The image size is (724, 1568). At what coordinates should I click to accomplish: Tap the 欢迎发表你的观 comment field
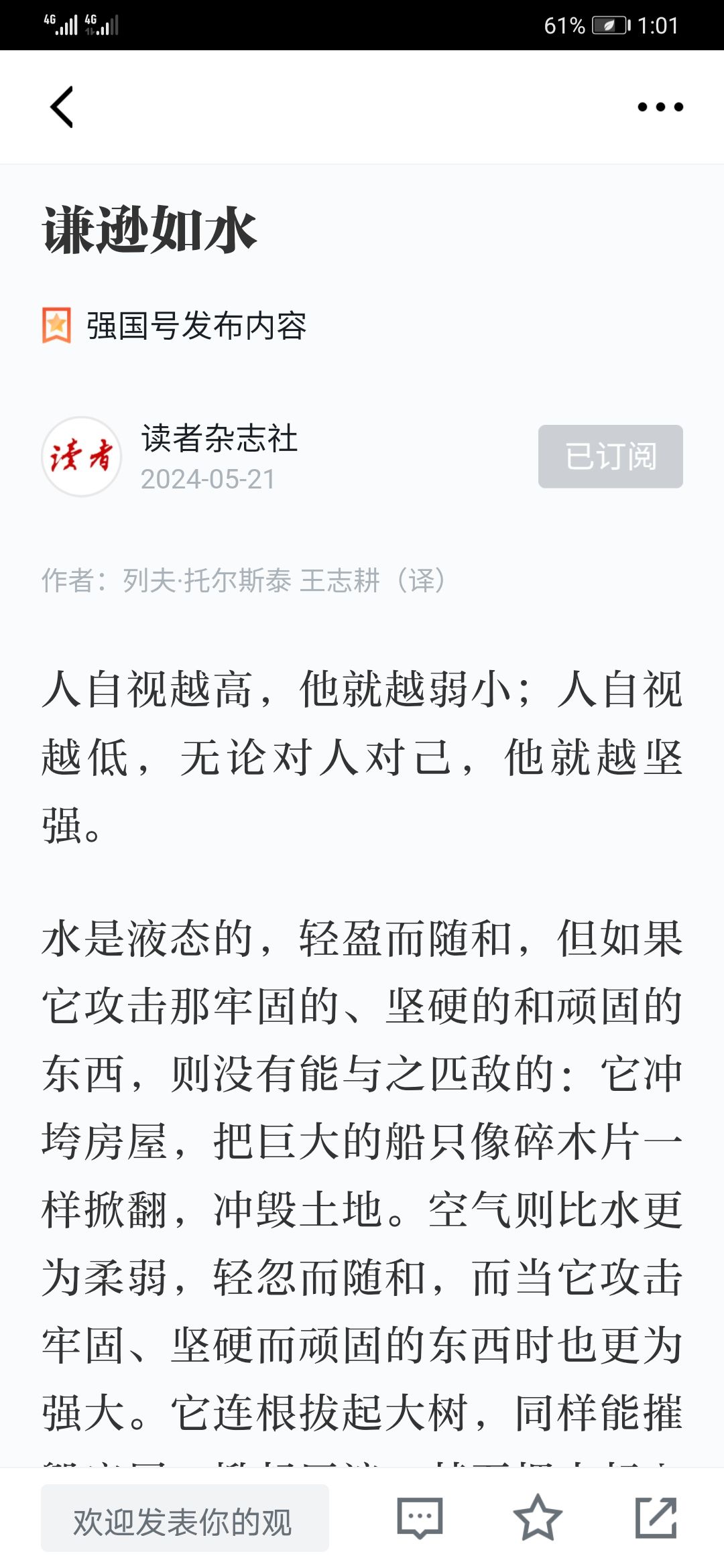point(185,1518)
